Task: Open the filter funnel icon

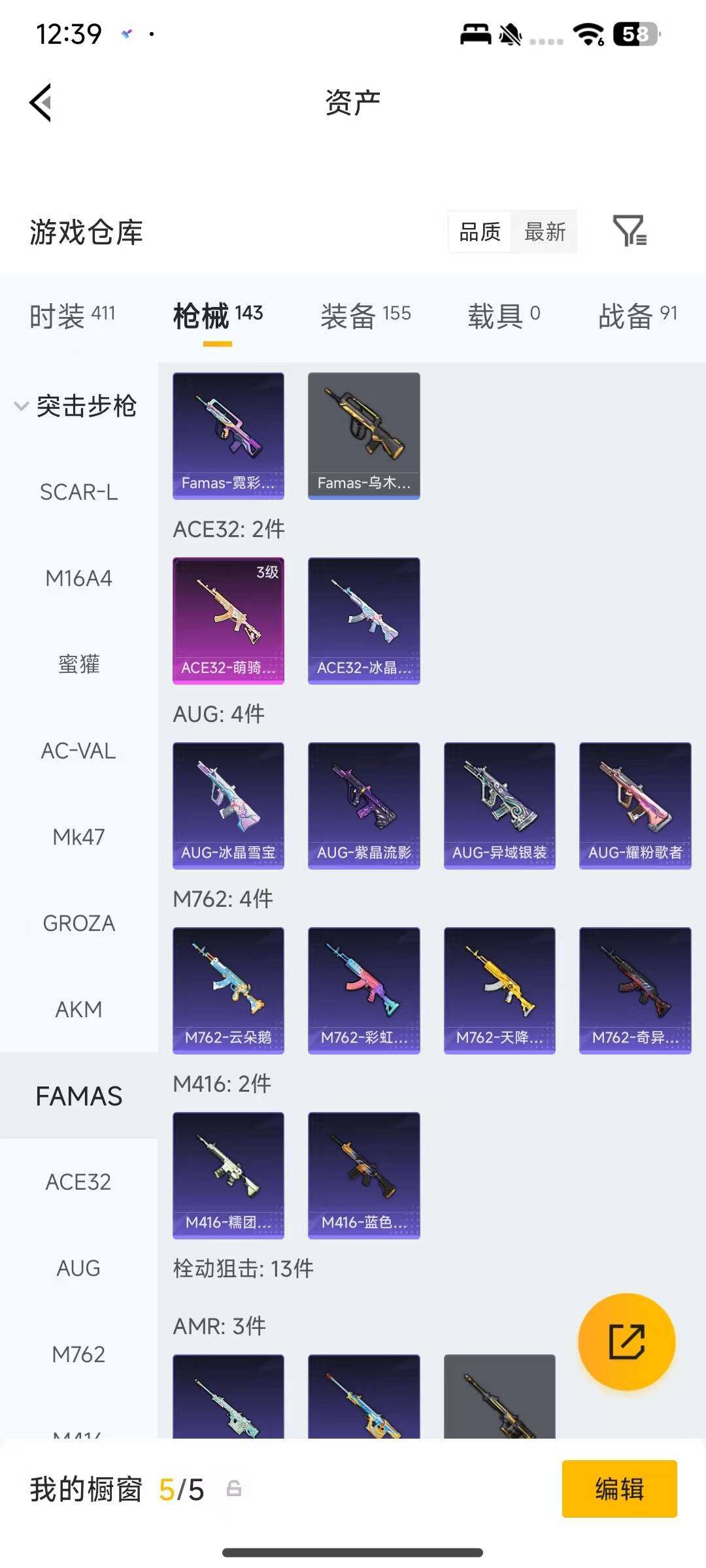Action: click(630, 231)
